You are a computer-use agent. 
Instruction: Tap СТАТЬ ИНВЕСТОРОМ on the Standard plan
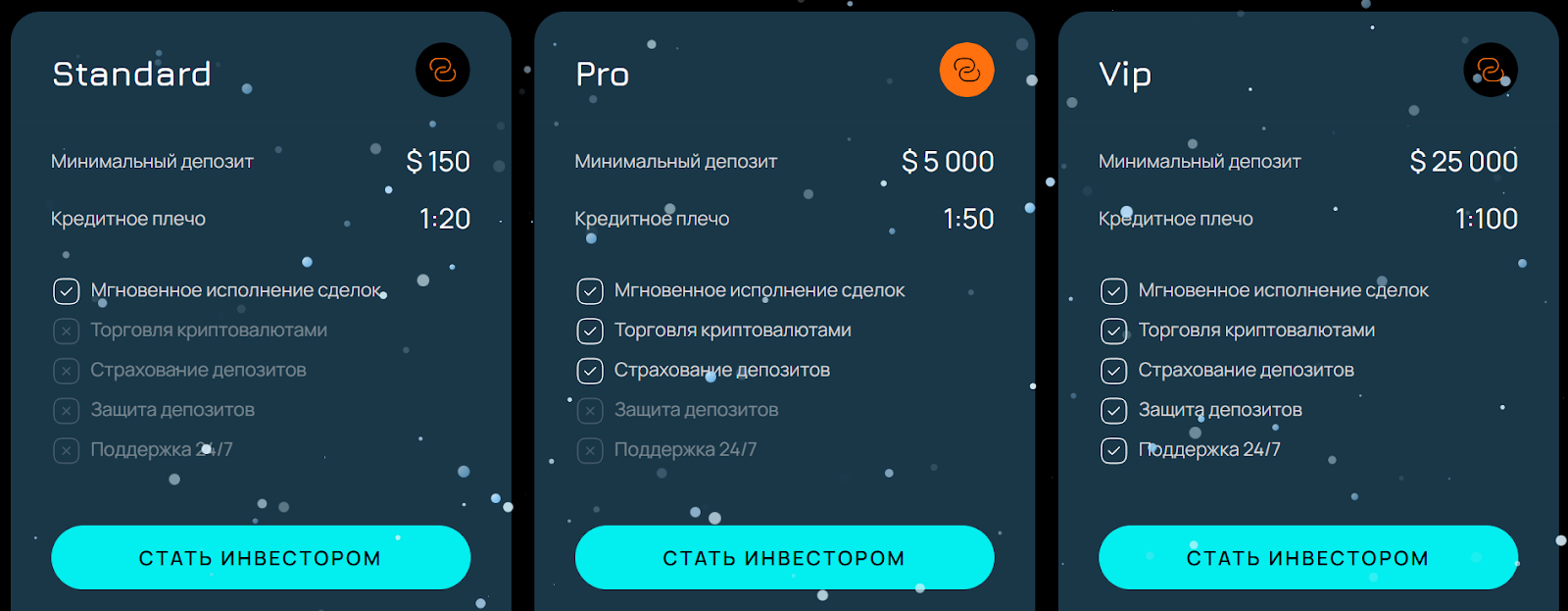pos(261,557)
